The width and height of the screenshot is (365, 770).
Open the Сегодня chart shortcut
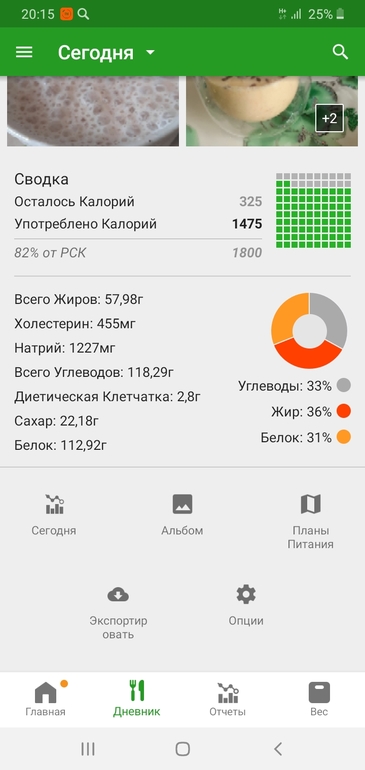coord(54,515)
